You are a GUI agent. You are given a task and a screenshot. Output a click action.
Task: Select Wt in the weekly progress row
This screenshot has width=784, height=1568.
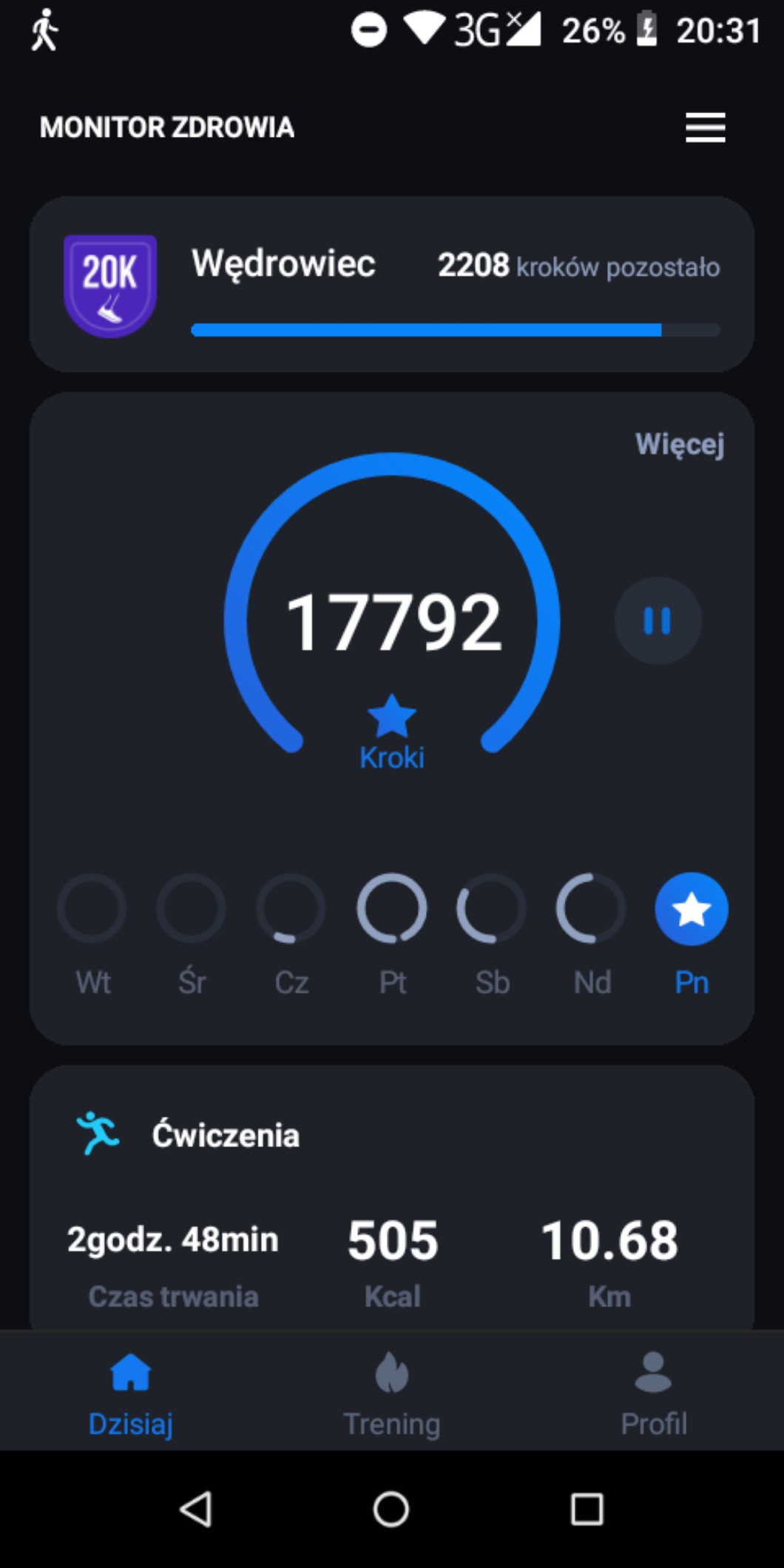[x=92, y=909]
